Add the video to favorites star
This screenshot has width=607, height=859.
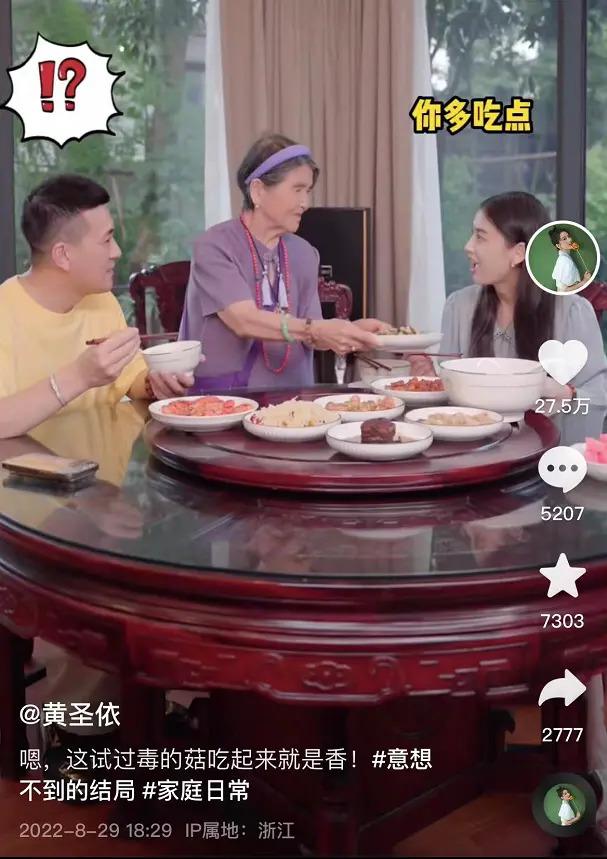pyautogui.click(x=562, y=576)
